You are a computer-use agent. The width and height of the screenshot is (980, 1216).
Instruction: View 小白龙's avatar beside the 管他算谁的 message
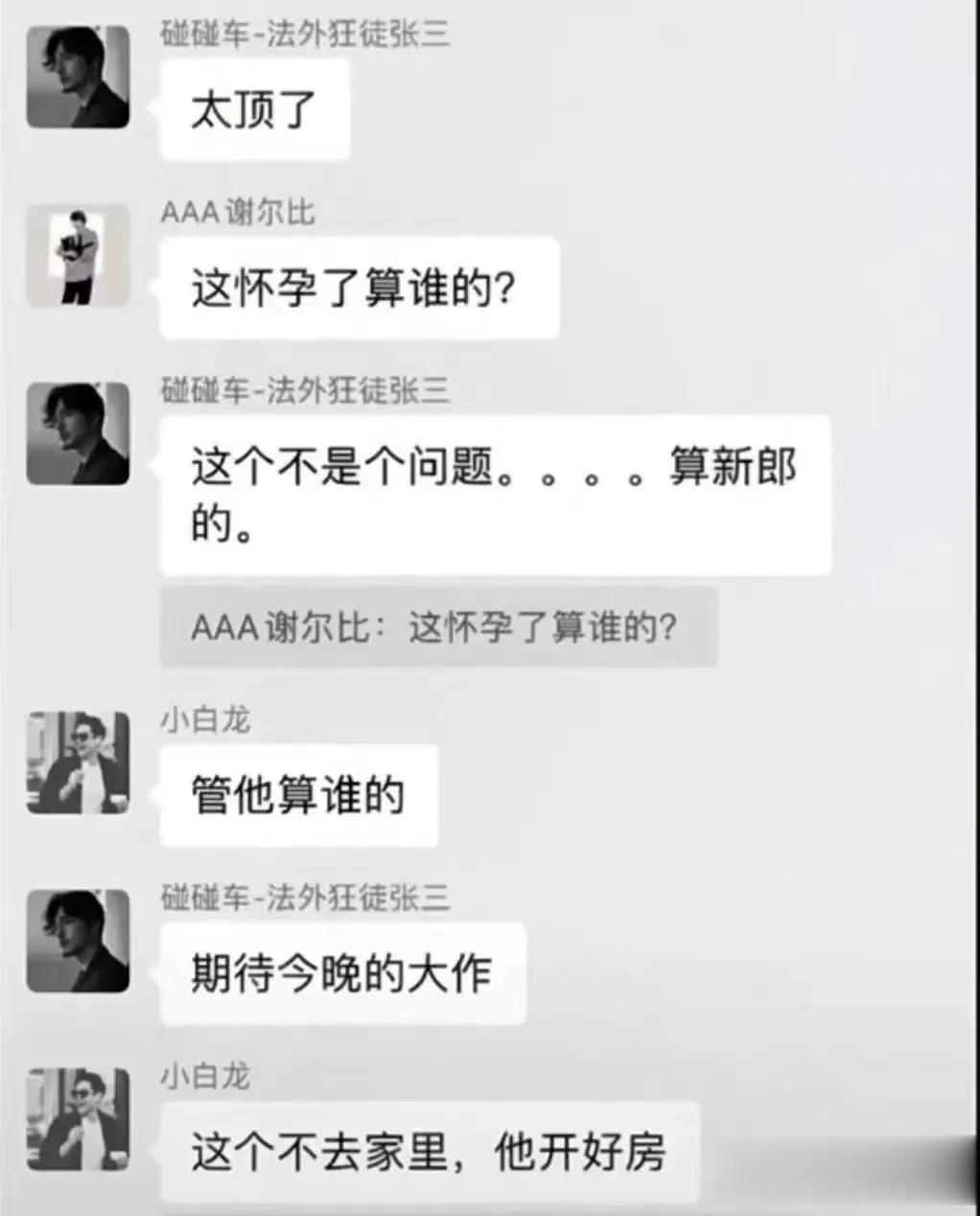click(x=78, y=763)
